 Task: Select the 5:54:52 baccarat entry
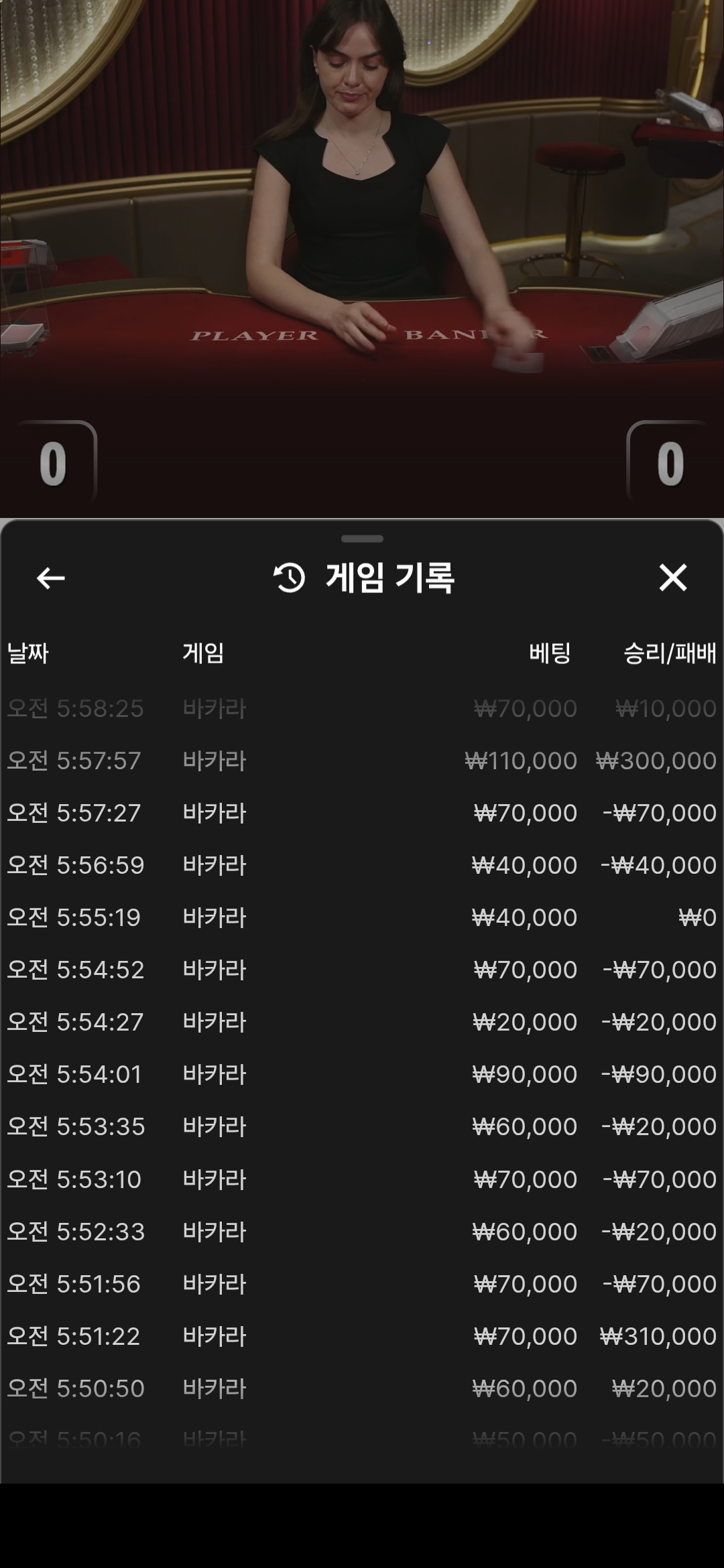362,970
